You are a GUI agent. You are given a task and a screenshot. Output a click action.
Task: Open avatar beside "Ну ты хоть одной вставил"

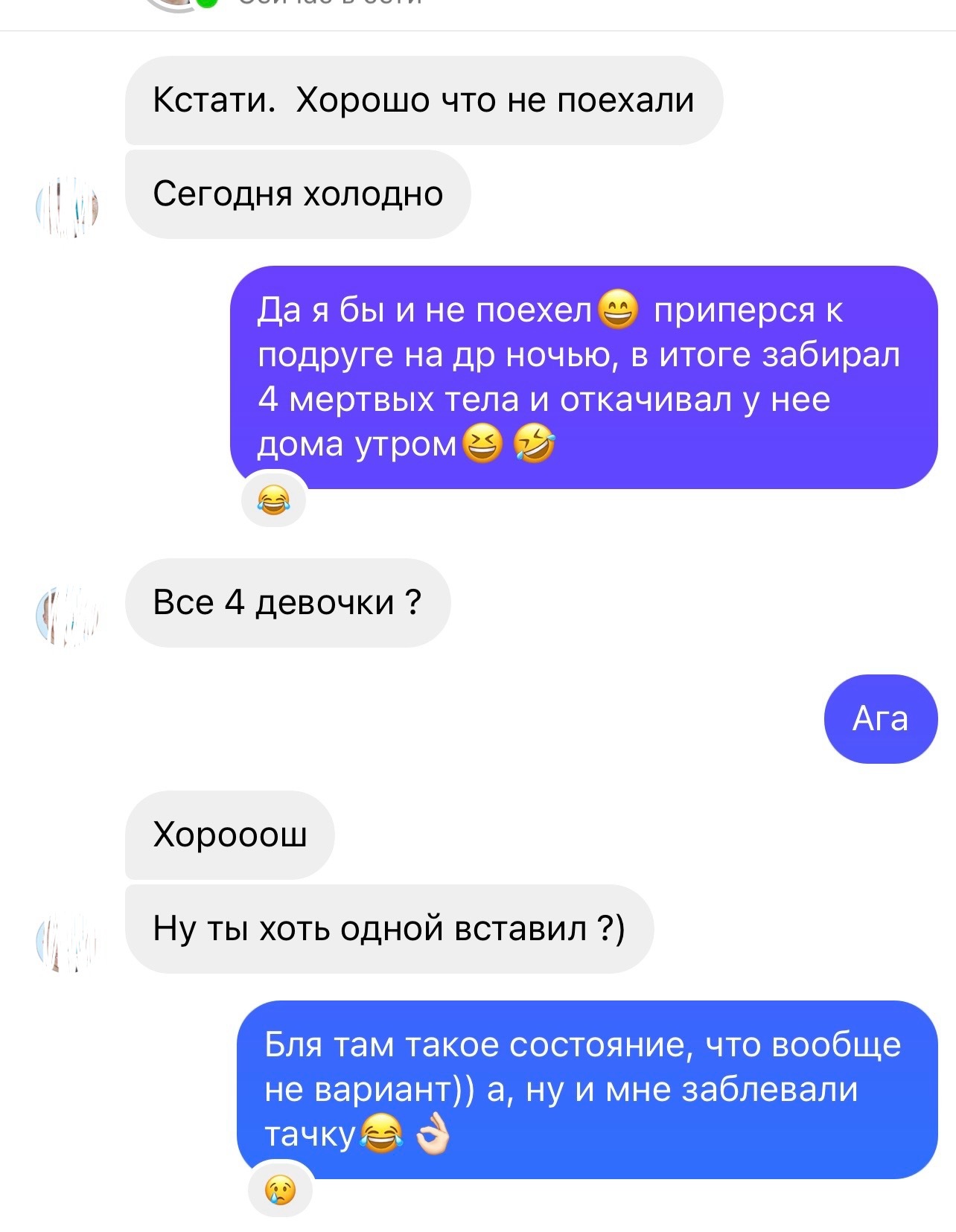[68, 942]
